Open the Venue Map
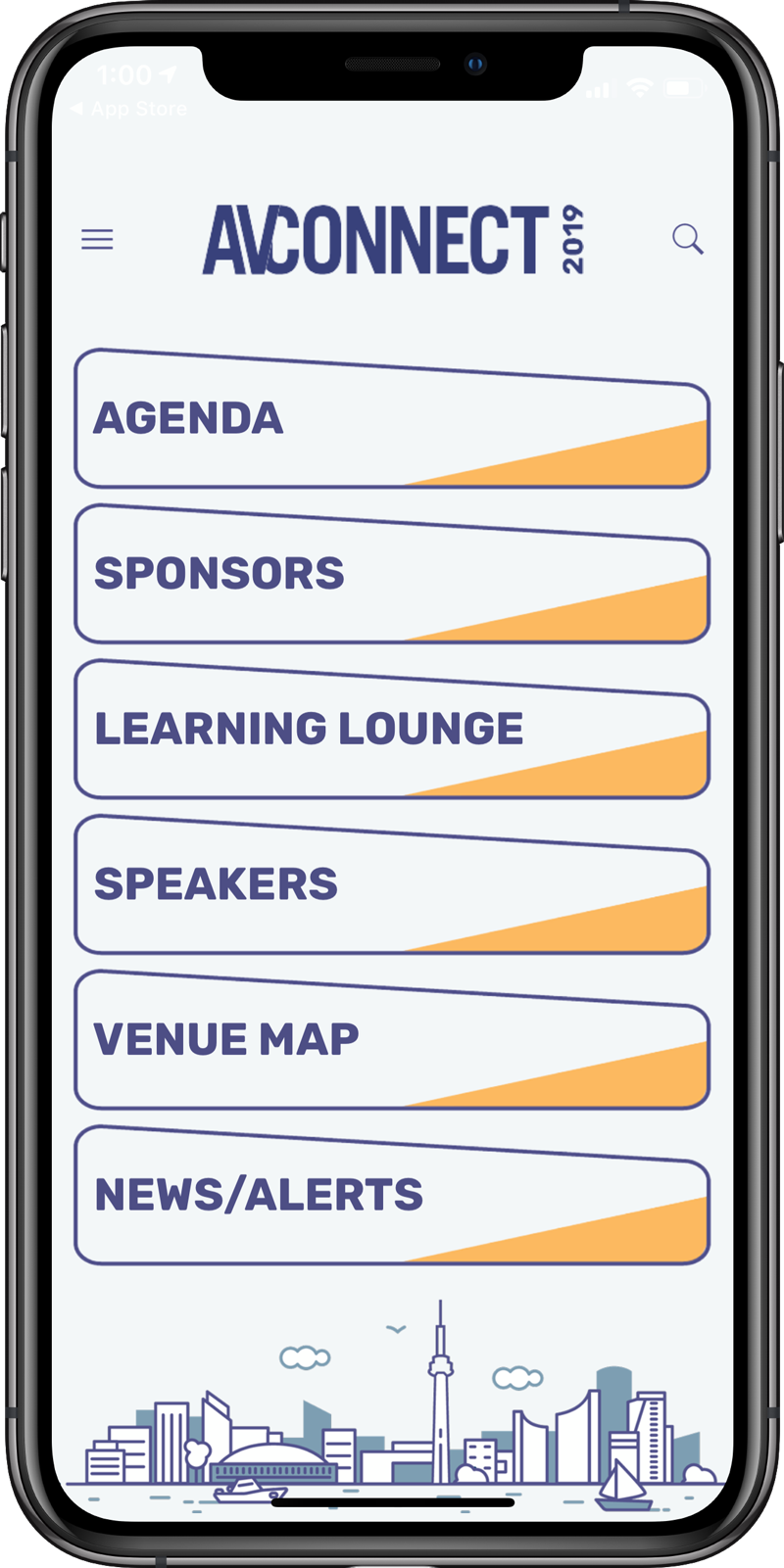The width and height of the screenshot is (784, 1568). tap(392, 1039)
